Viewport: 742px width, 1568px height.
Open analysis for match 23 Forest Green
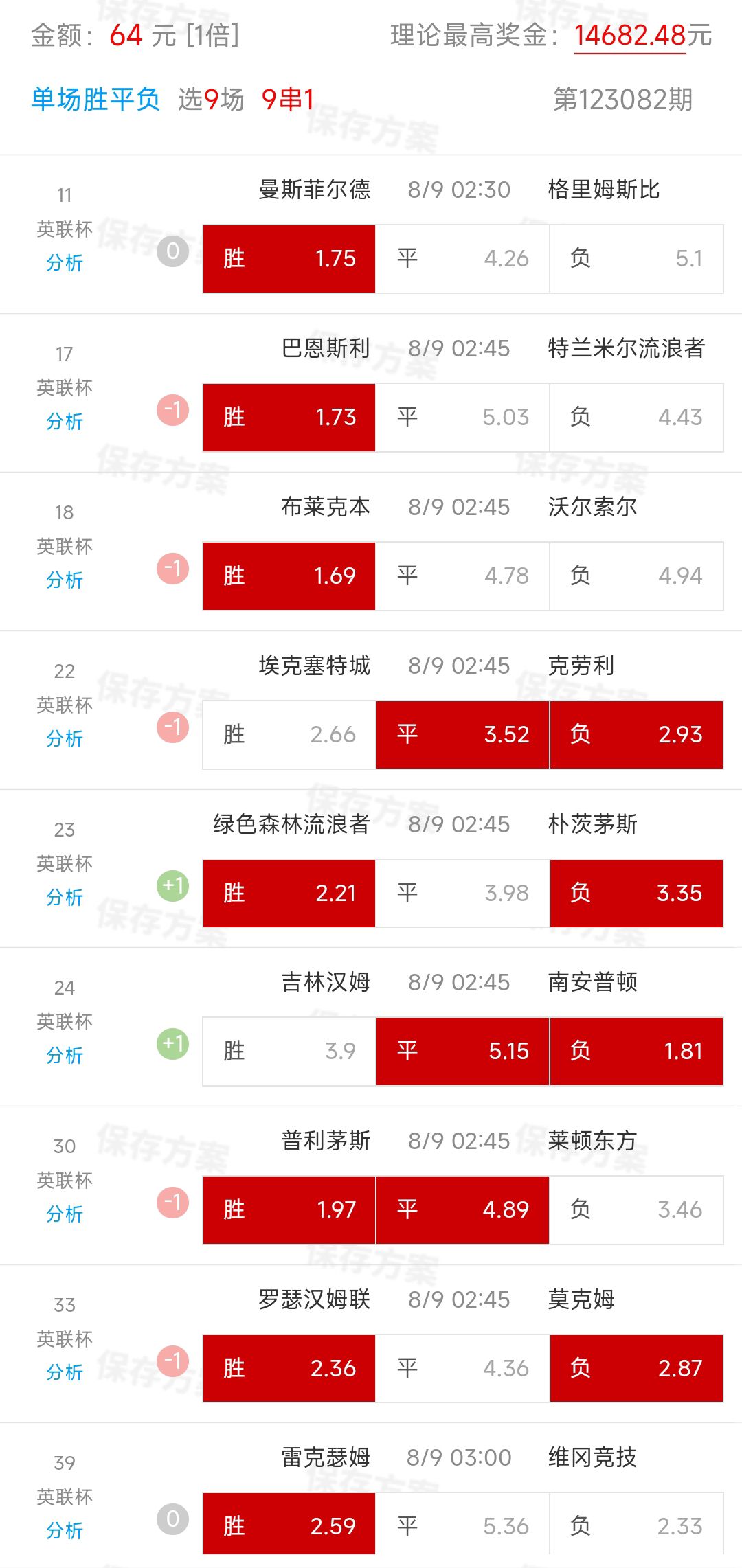(x=64, y=898)
